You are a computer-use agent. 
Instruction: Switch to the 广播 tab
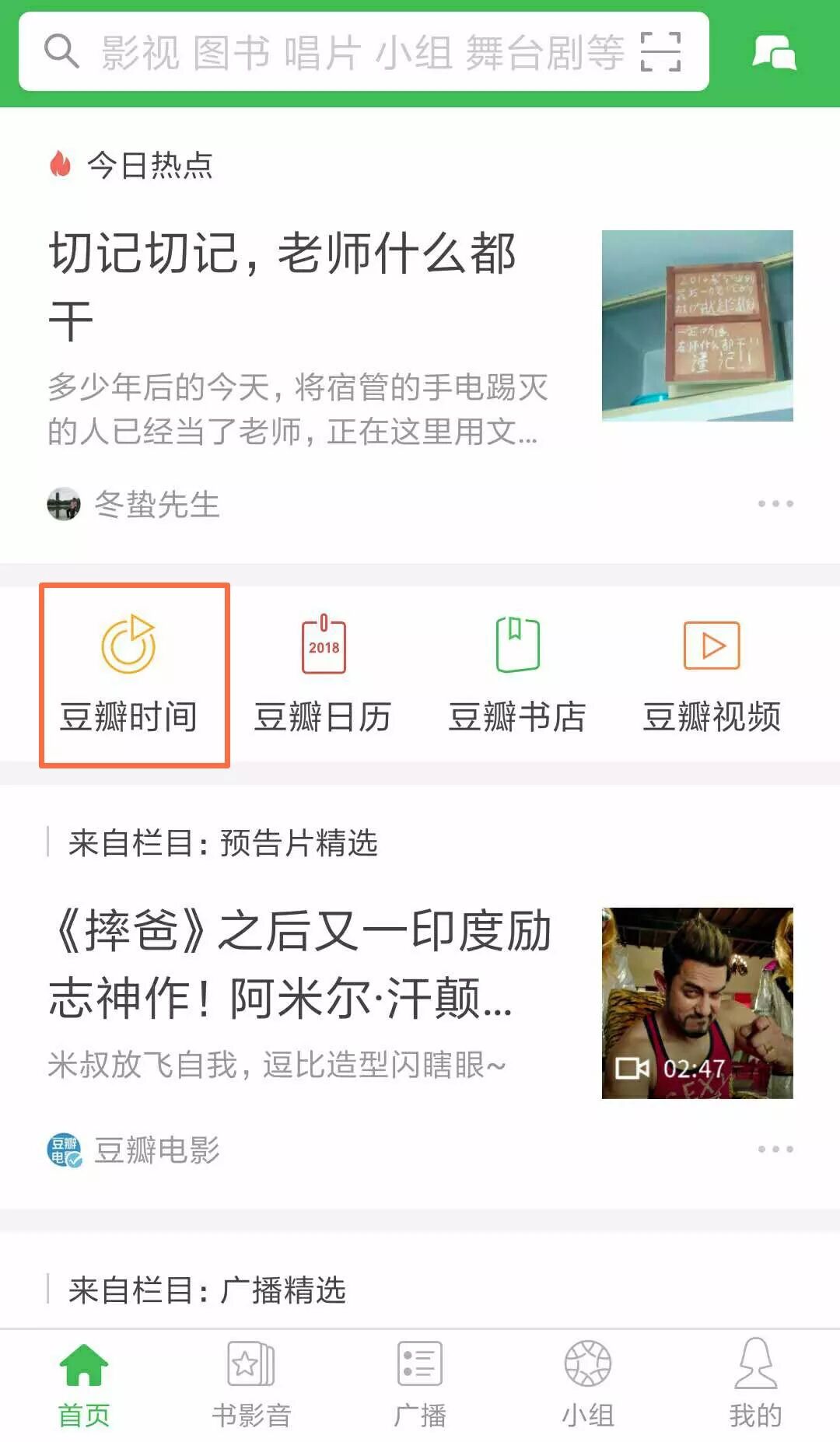(420, 1385)
